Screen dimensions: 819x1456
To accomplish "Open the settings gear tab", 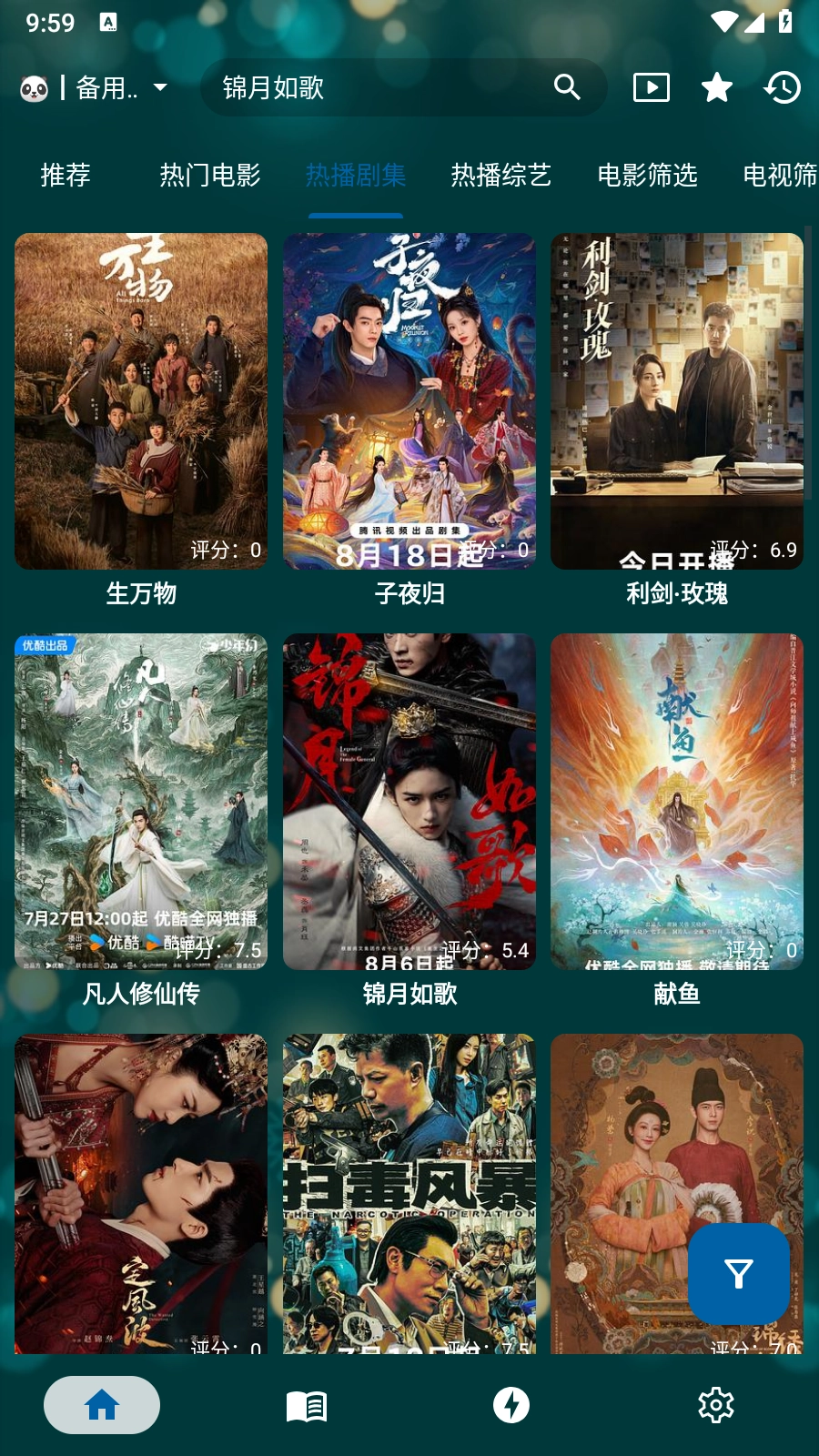I will pos(716,1405).
